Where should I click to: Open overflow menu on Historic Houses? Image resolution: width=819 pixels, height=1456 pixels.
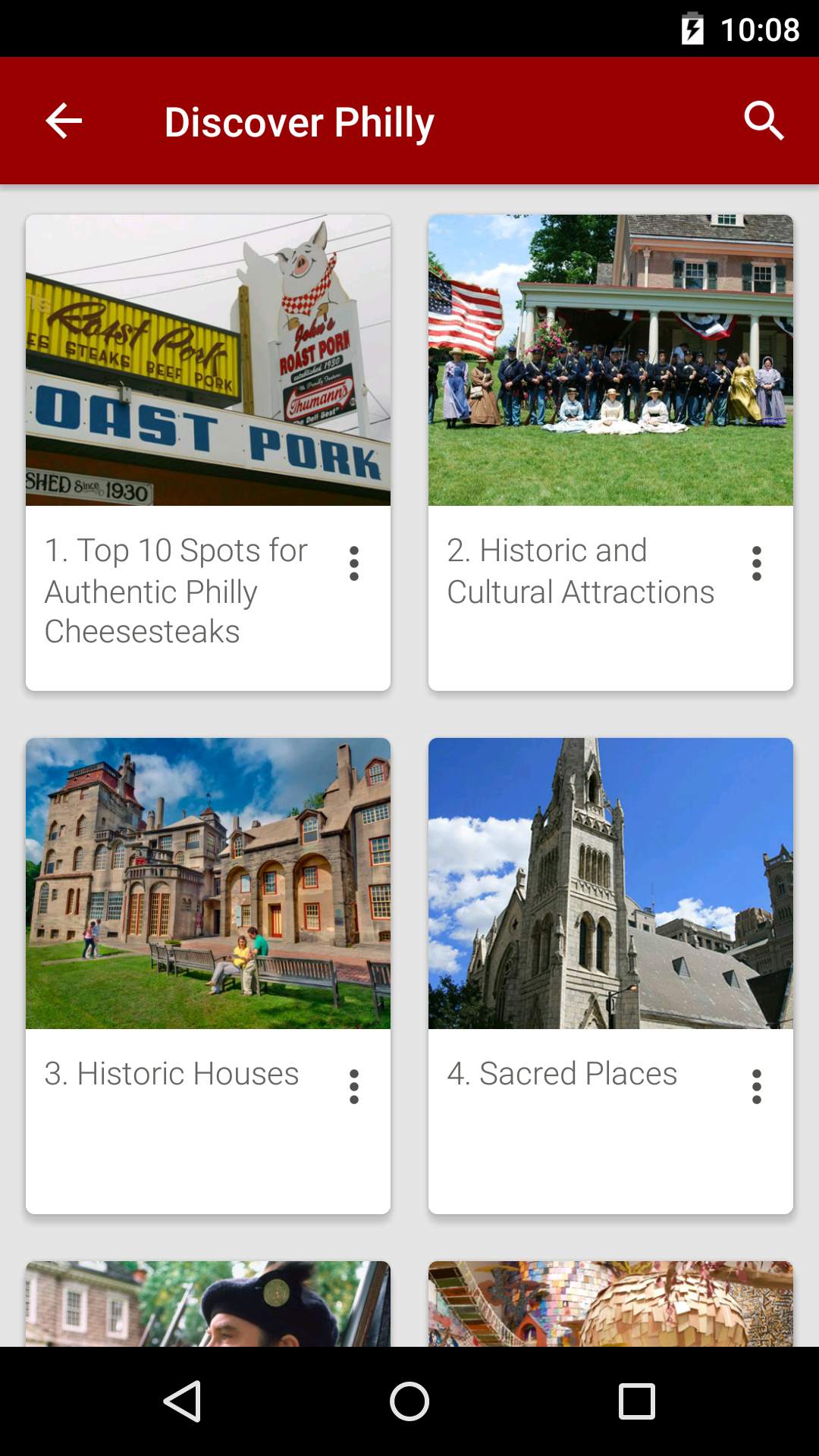[x=354, y=1087]
